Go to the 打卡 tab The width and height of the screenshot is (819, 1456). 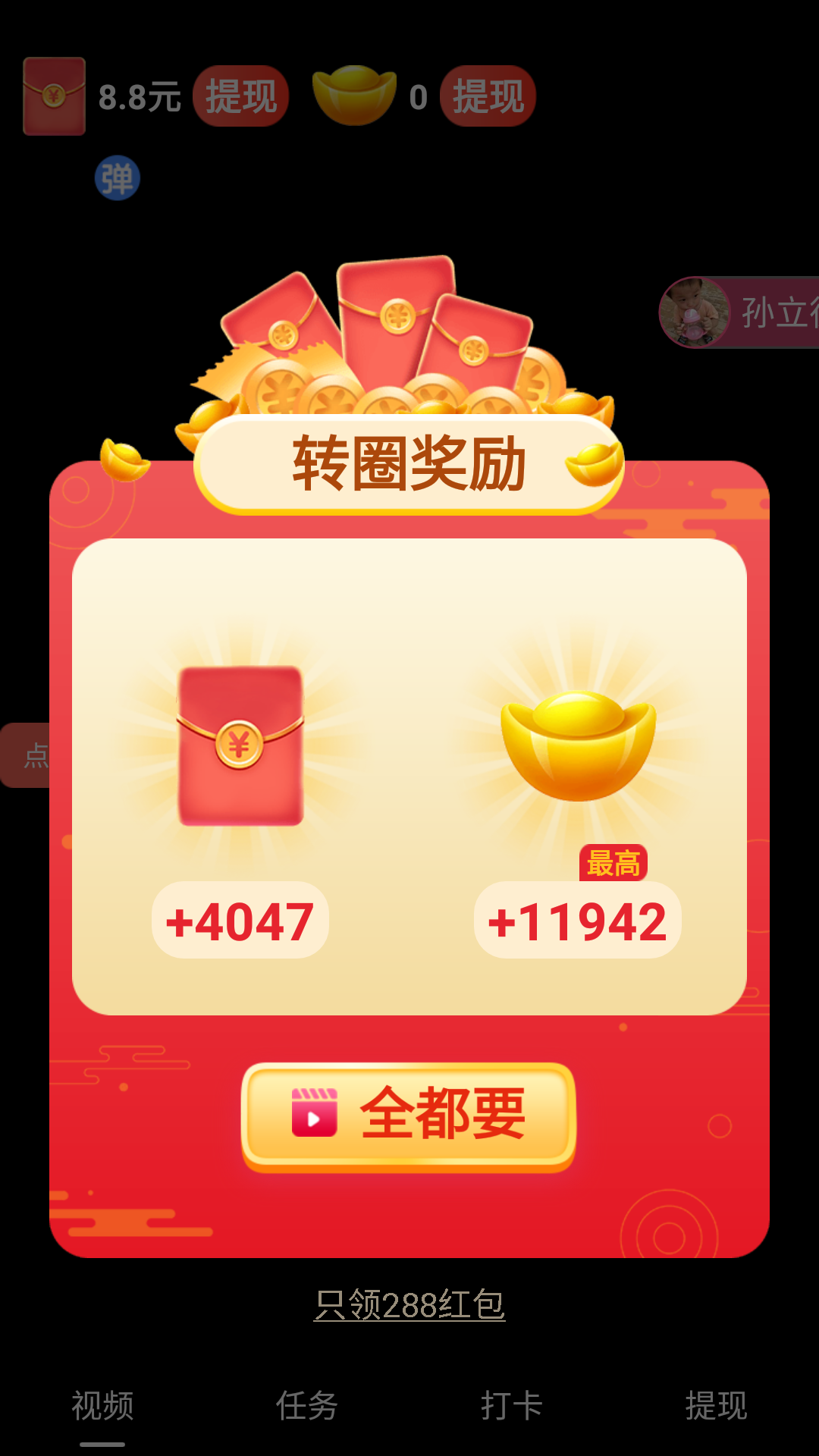[x=512, y=1407]
